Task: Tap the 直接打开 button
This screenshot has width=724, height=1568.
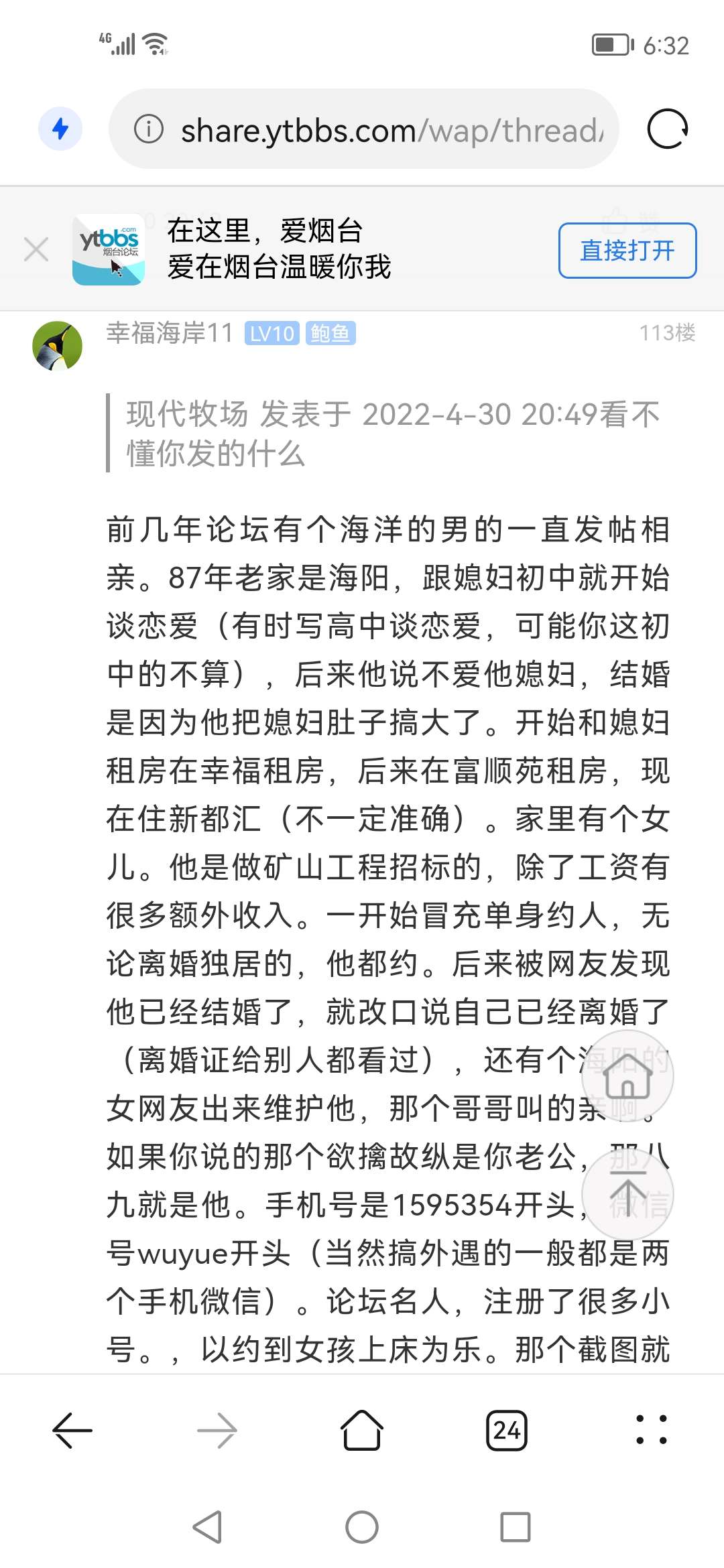Action: pos(627,250)
